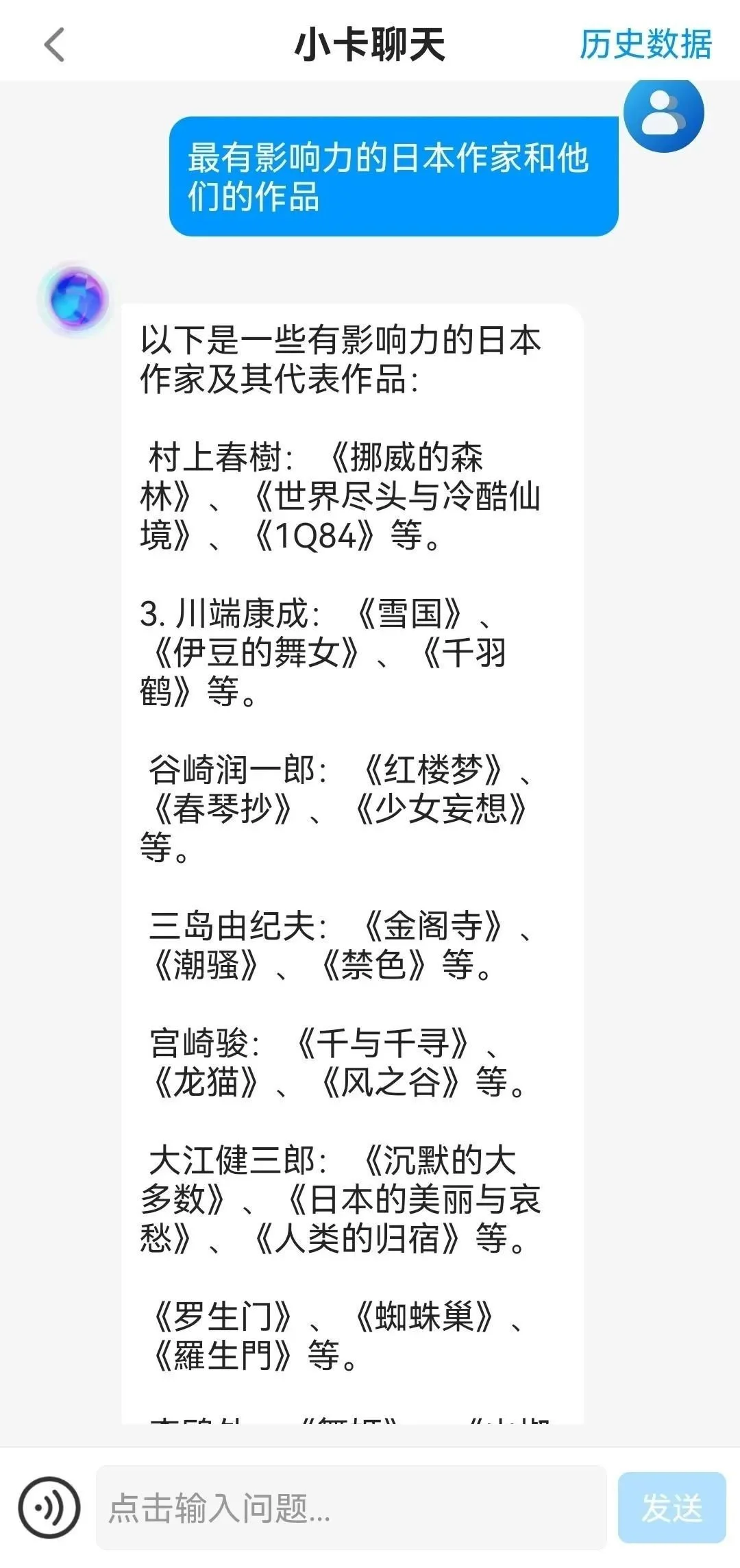Send the message with 发送
Screen dimensions: 740x1568
[671, 1508]
